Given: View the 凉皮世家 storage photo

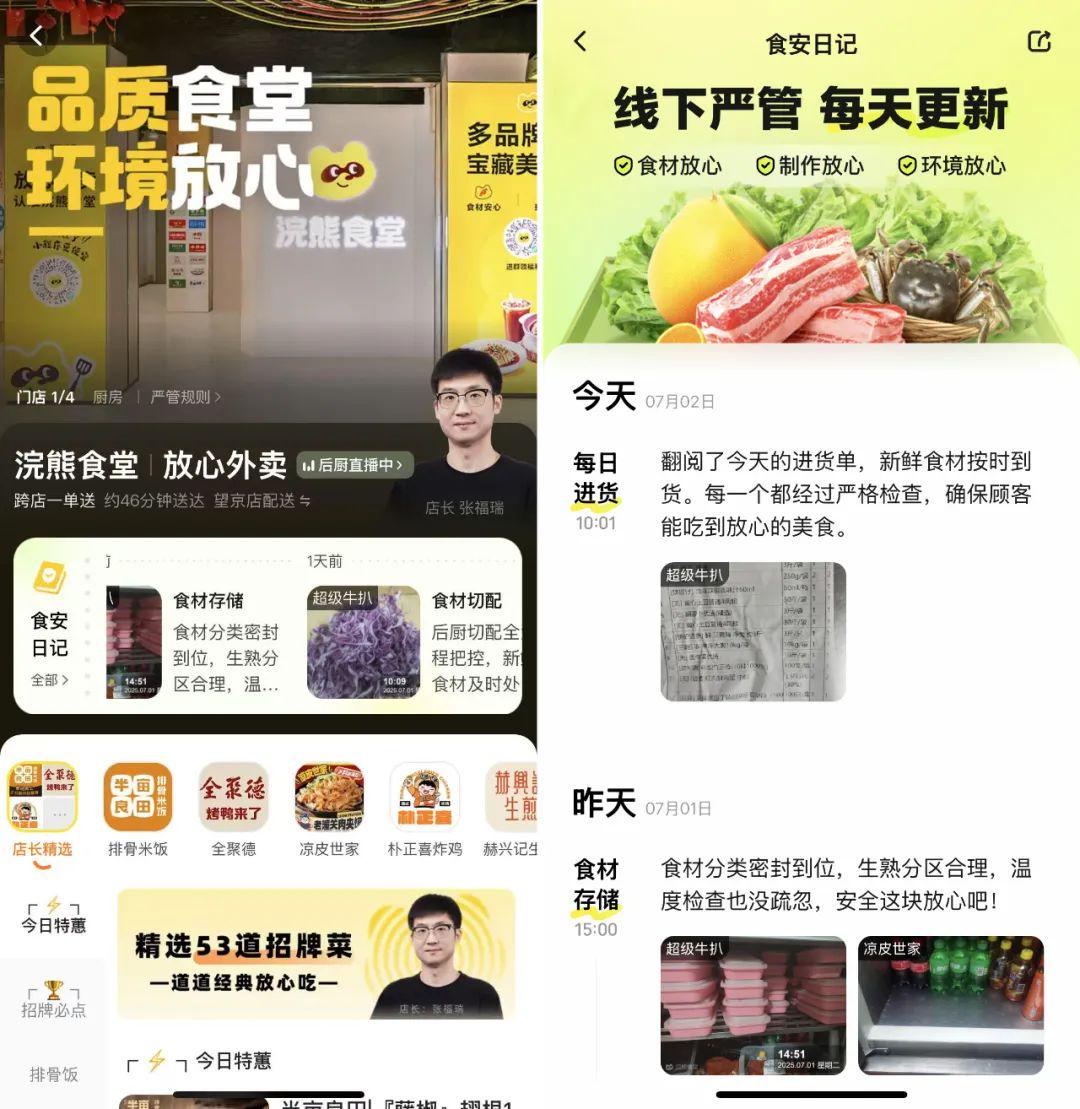Looking at the screenshot, I should click(x=950, y=1005).
